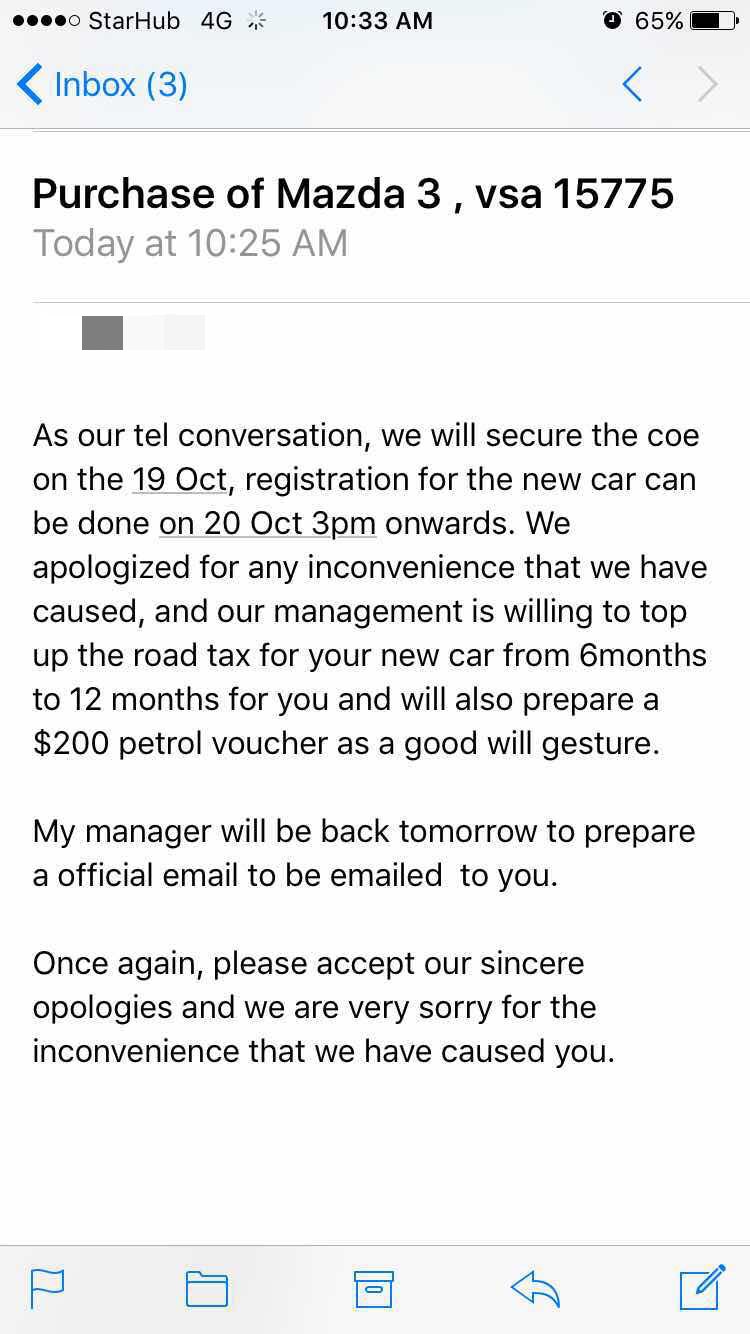This screenshot has height=1334, width=750.
Task: Move message to a folder
Action: 207,1288
